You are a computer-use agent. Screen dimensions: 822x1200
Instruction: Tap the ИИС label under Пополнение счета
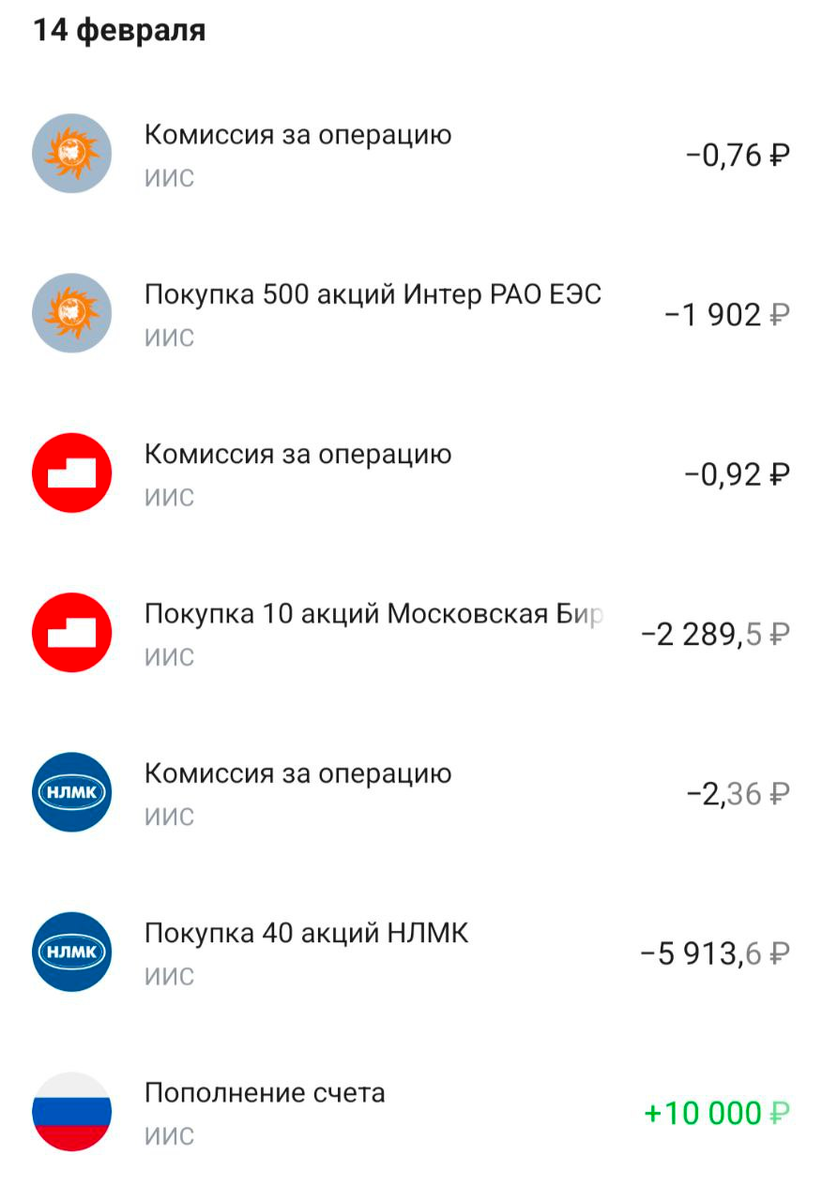pos(166,1135)
